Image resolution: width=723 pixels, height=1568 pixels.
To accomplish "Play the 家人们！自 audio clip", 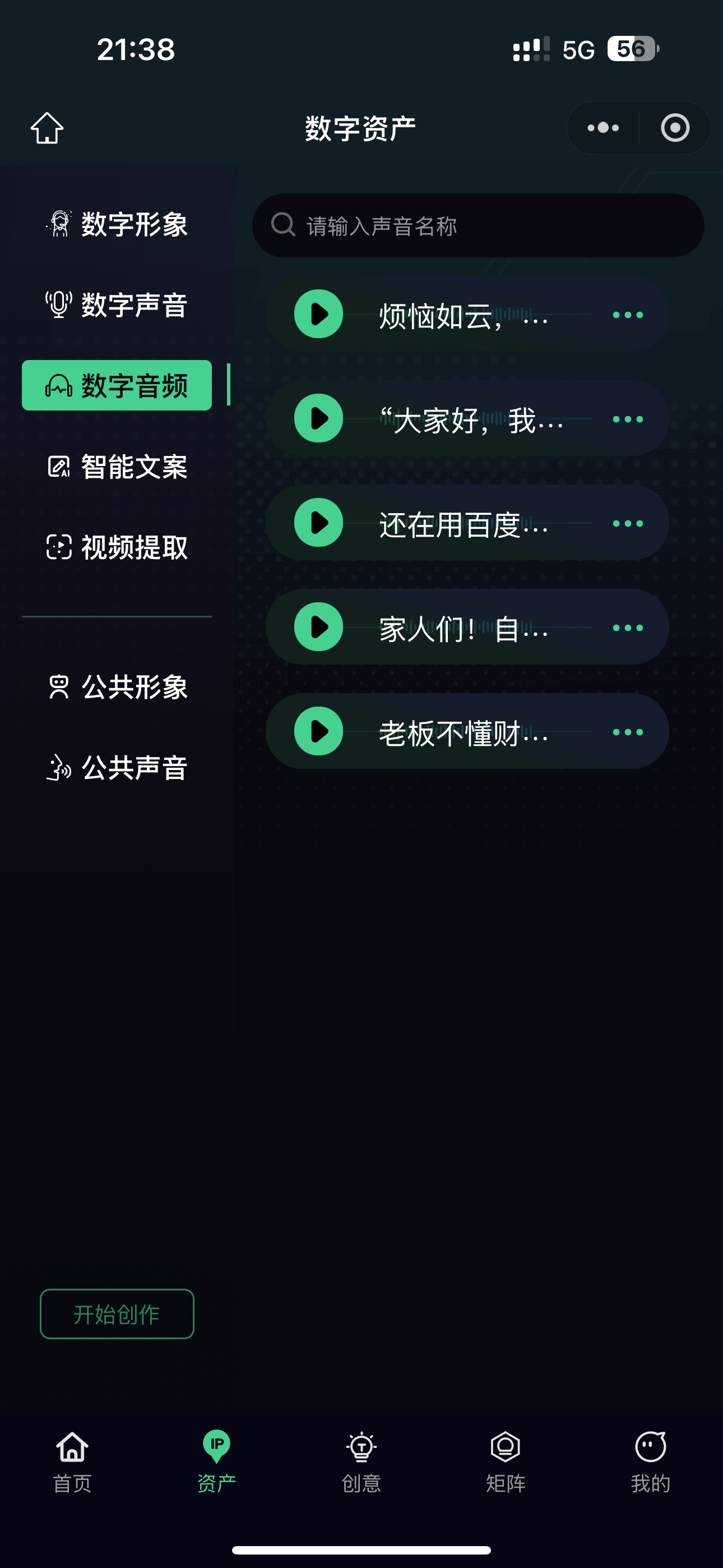I will [x=318, y=627].
